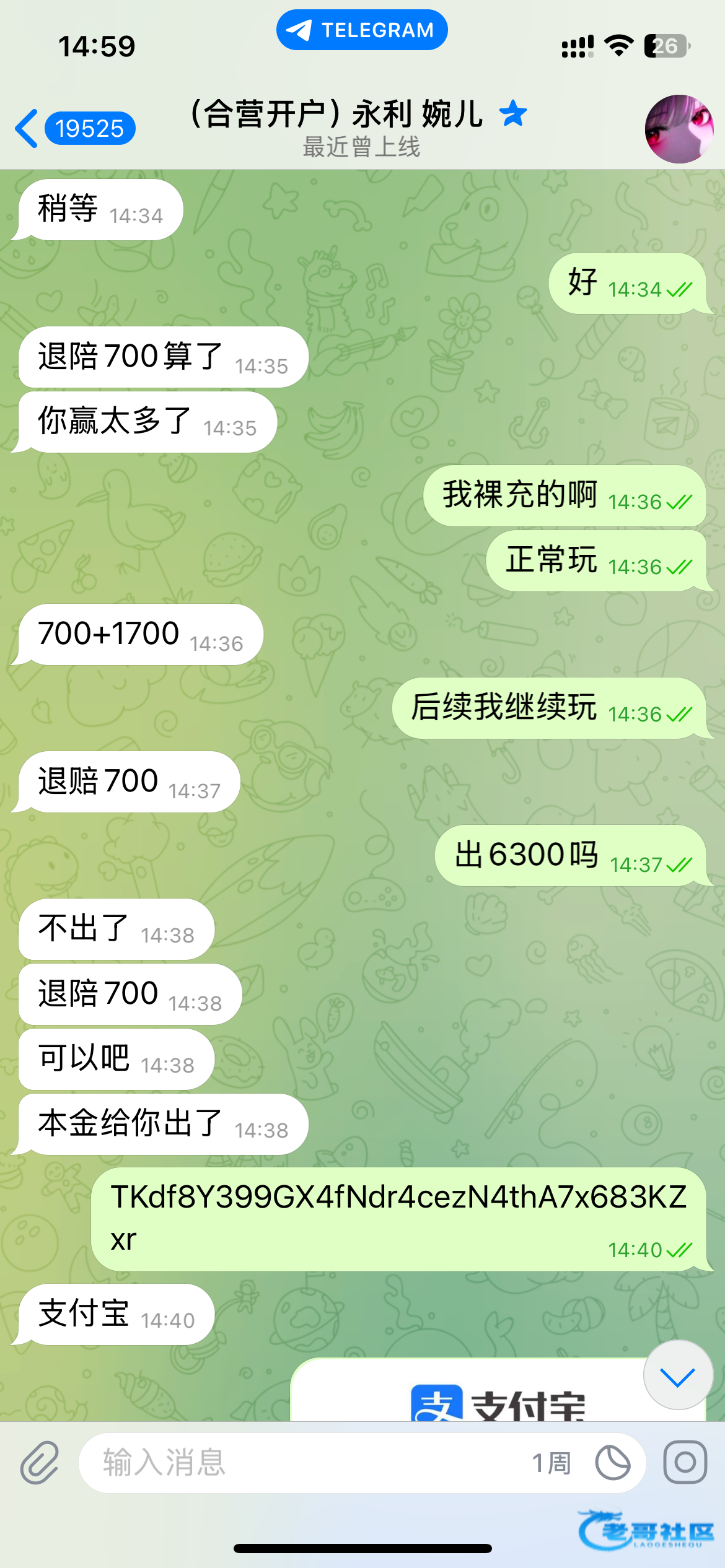Jump to the latest message arrow
725x1568 pixels.
678,1377
